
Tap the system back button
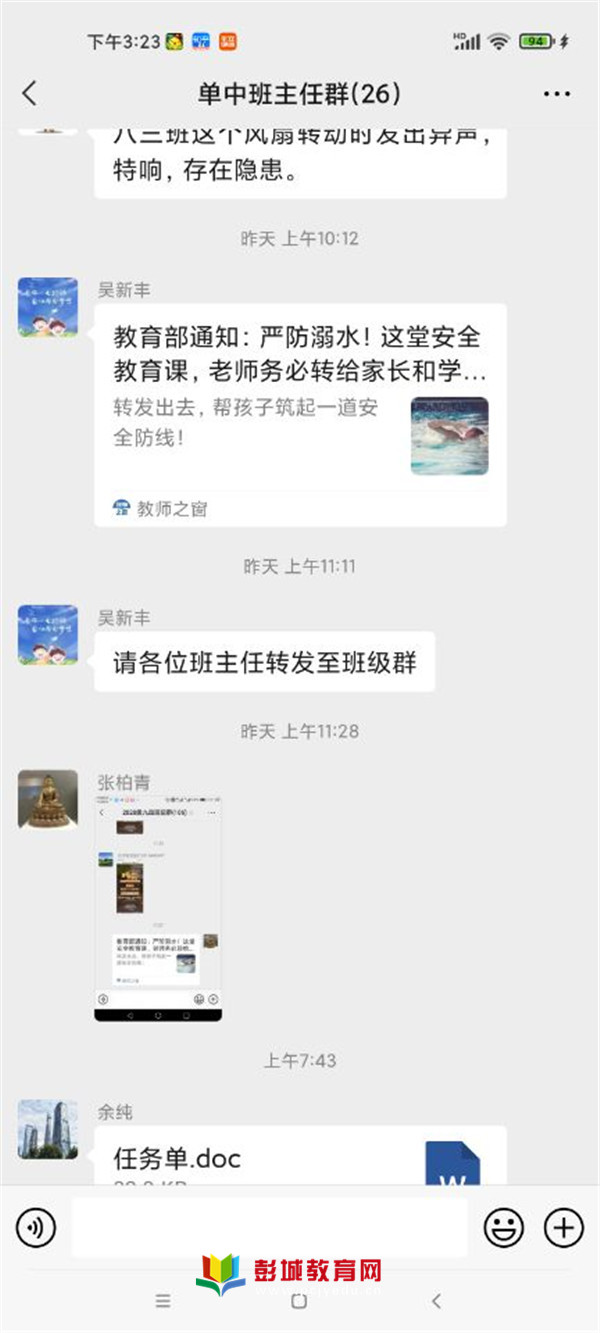point(436,1301)
